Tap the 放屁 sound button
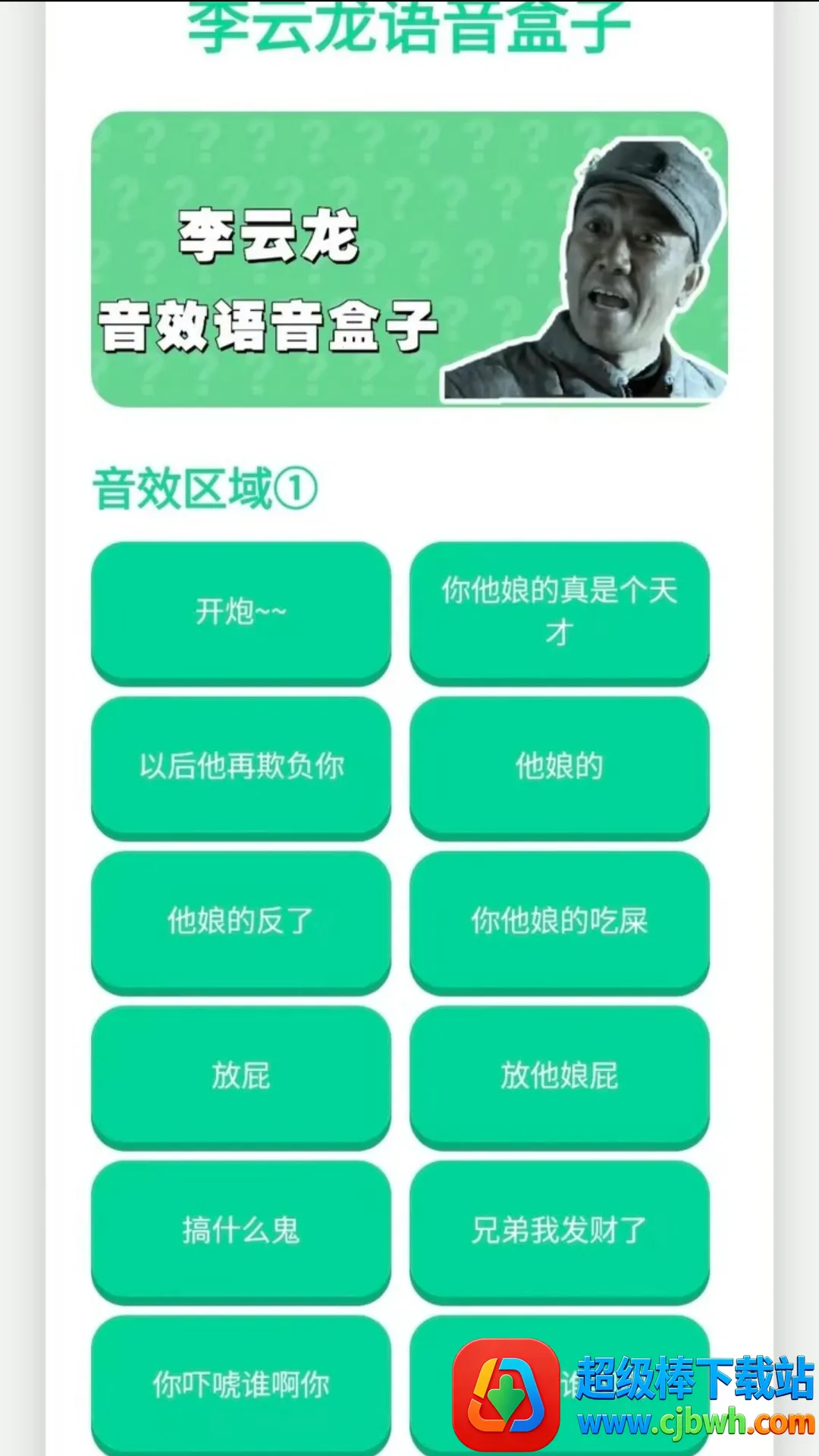819x1456 pixels. click(x=241, y=1075)
